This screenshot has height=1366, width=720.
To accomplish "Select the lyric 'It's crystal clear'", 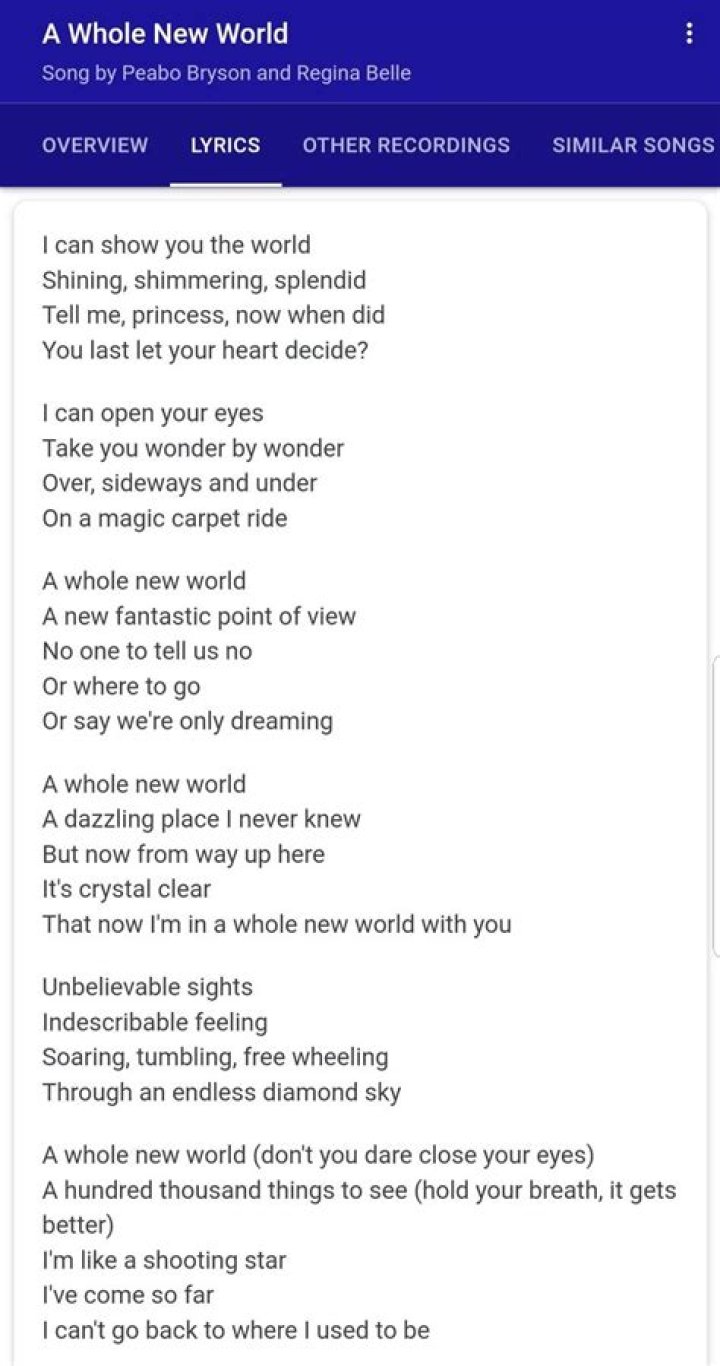I will coord(126,889).
